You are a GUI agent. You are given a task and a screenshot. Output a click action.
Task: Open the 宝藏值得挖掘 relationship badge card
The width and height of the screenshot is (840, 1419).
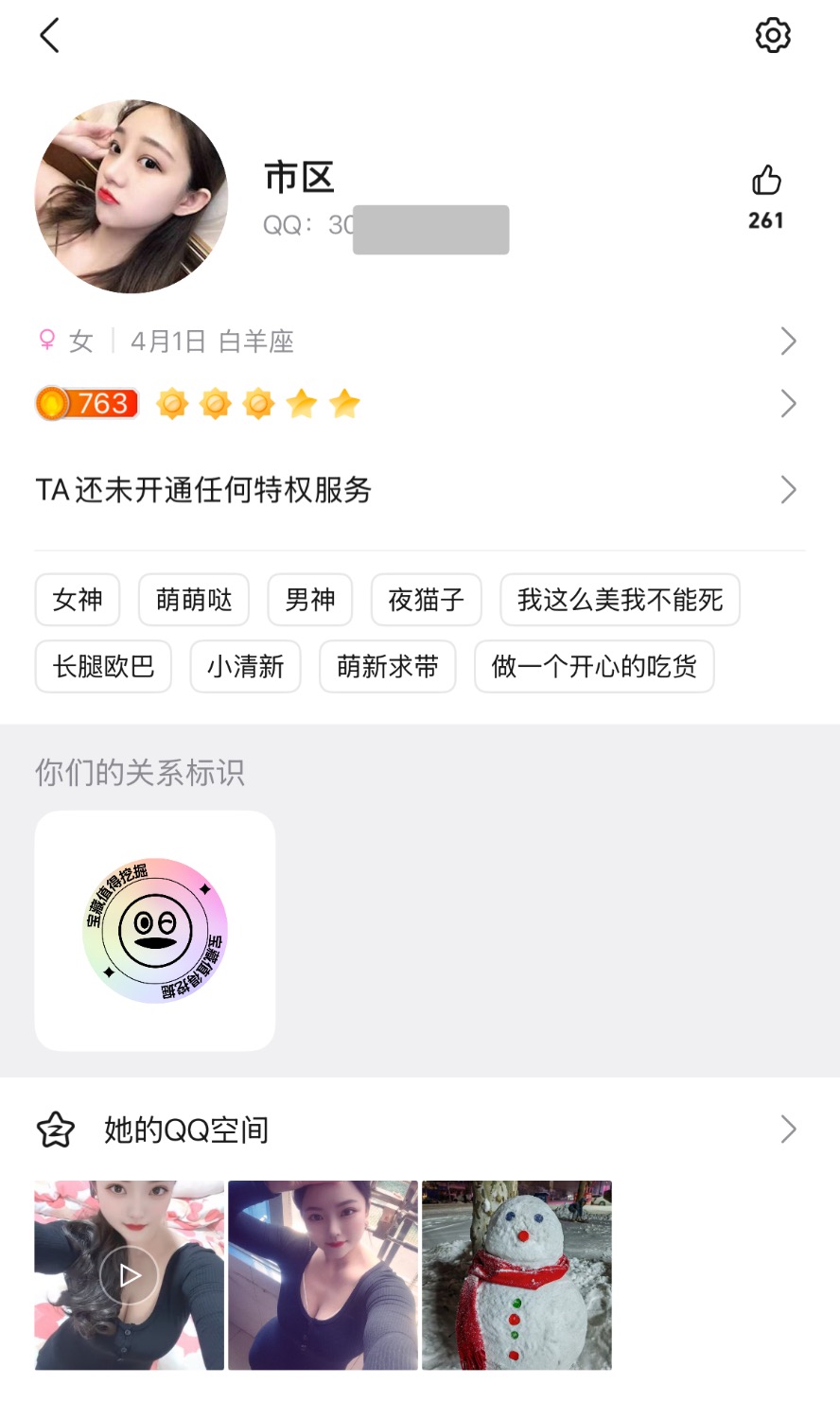[x=155, y=931]
